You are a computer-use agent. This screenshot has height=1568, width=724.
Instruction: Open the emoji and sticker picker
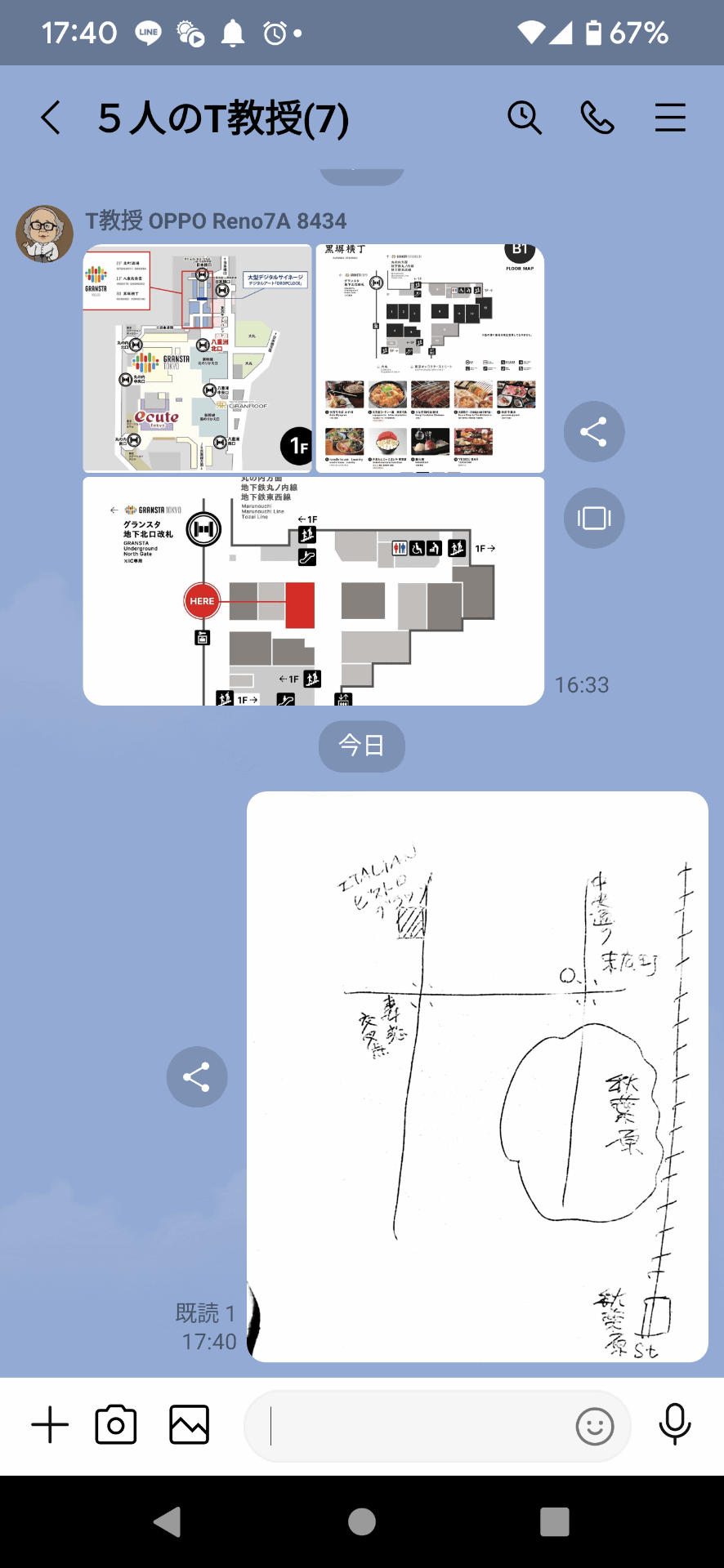click(x=595, y=1427)
